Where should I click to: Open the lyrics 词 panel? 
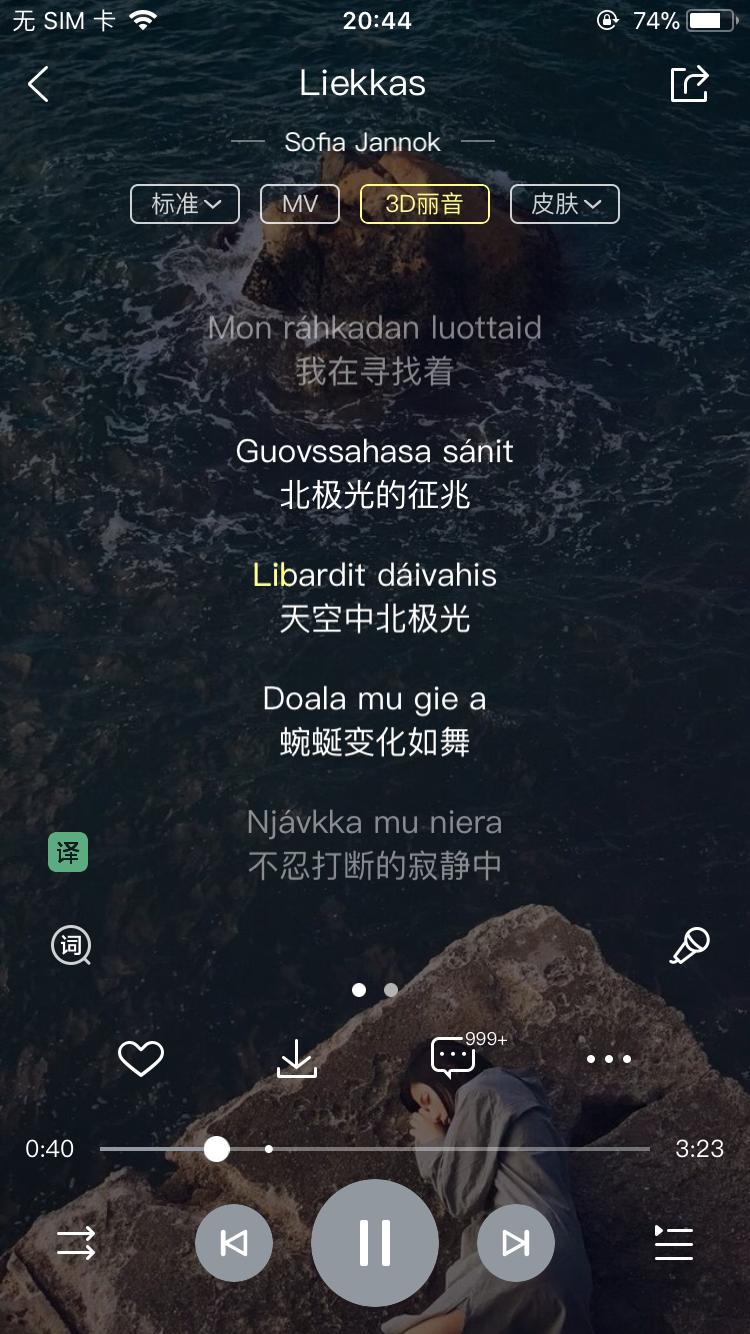coord(69,945)
